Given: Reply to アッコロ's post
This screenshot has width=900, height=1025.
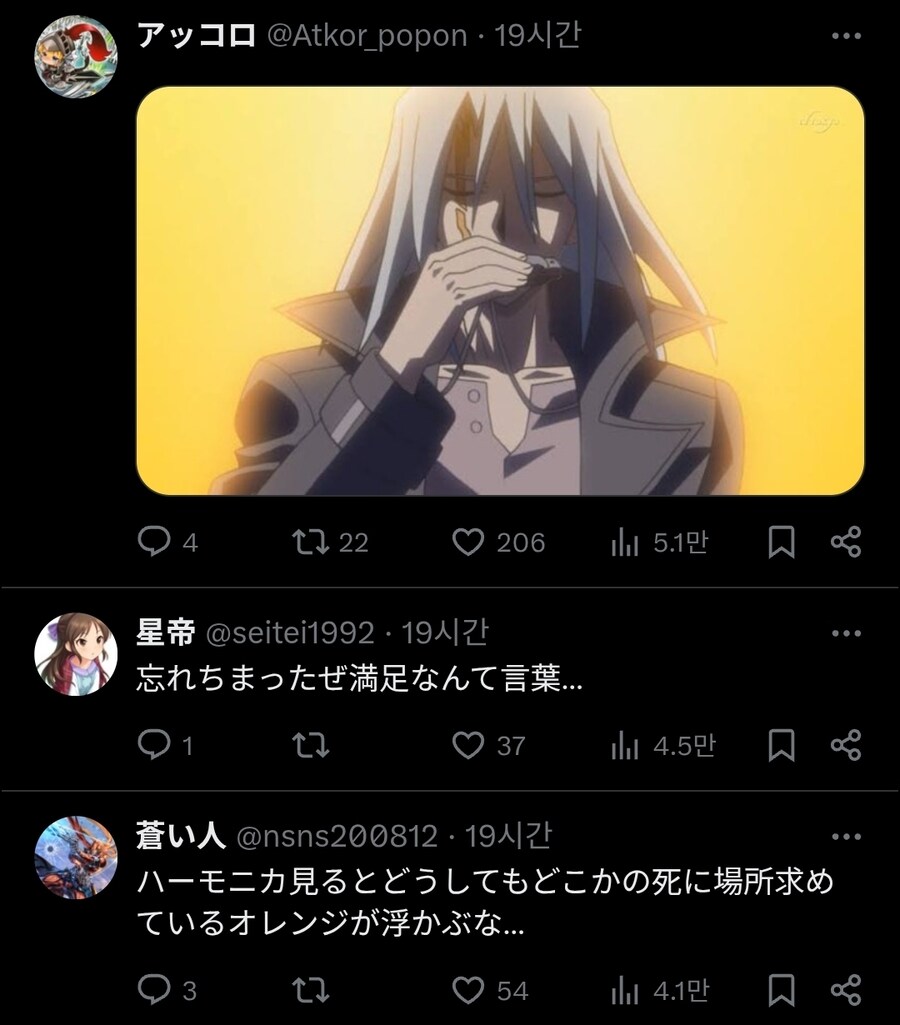Looking at the screenshot, I should pos(154,542).
